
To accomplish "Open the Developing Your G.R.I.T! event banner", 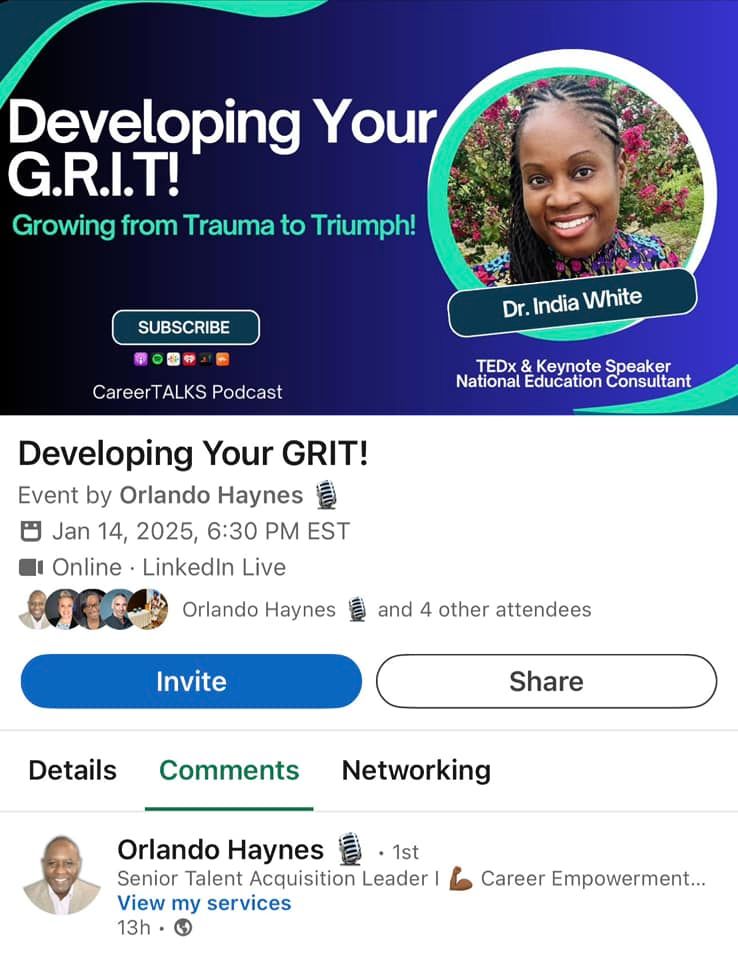I will click(369, 207).
